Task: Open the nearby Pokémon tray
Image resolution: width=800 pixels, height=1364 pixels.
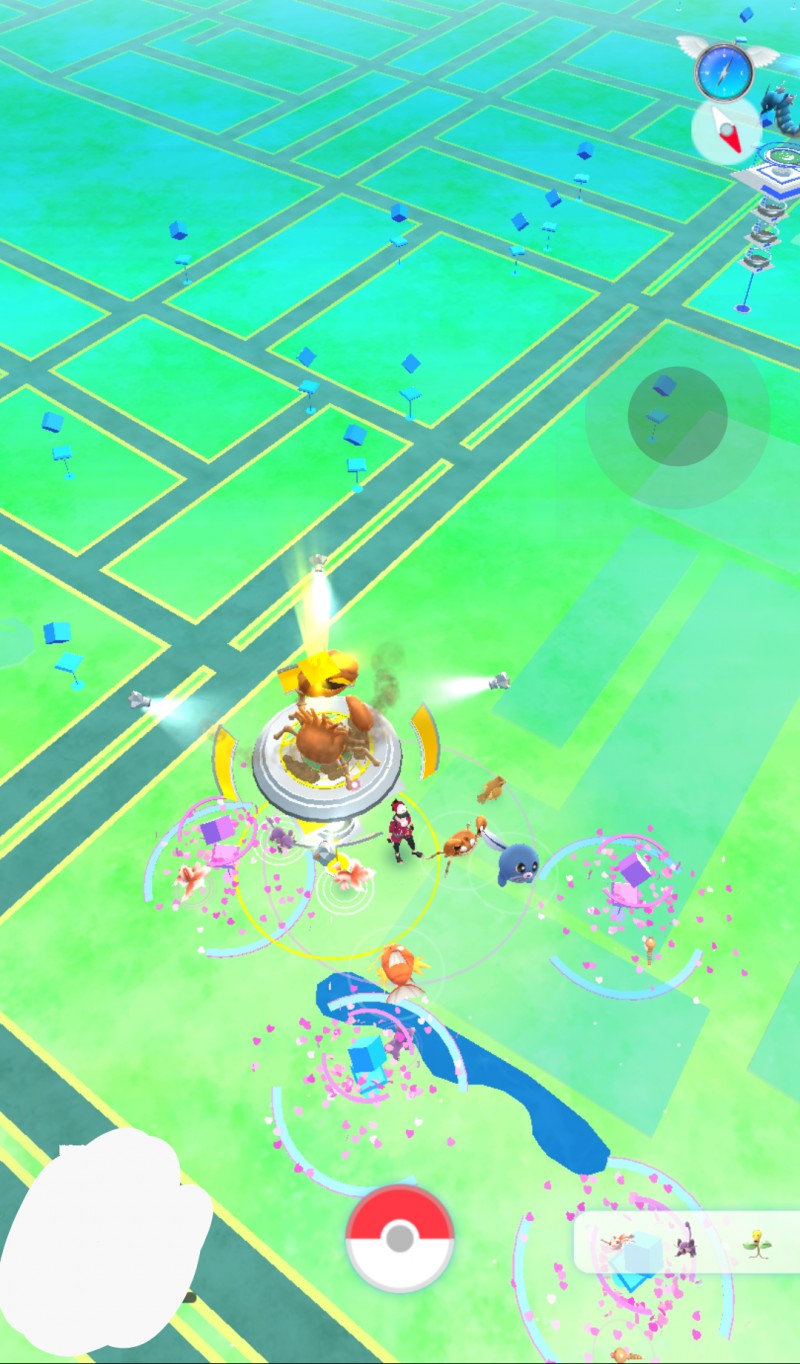Action: click(x=686, y=1243)
